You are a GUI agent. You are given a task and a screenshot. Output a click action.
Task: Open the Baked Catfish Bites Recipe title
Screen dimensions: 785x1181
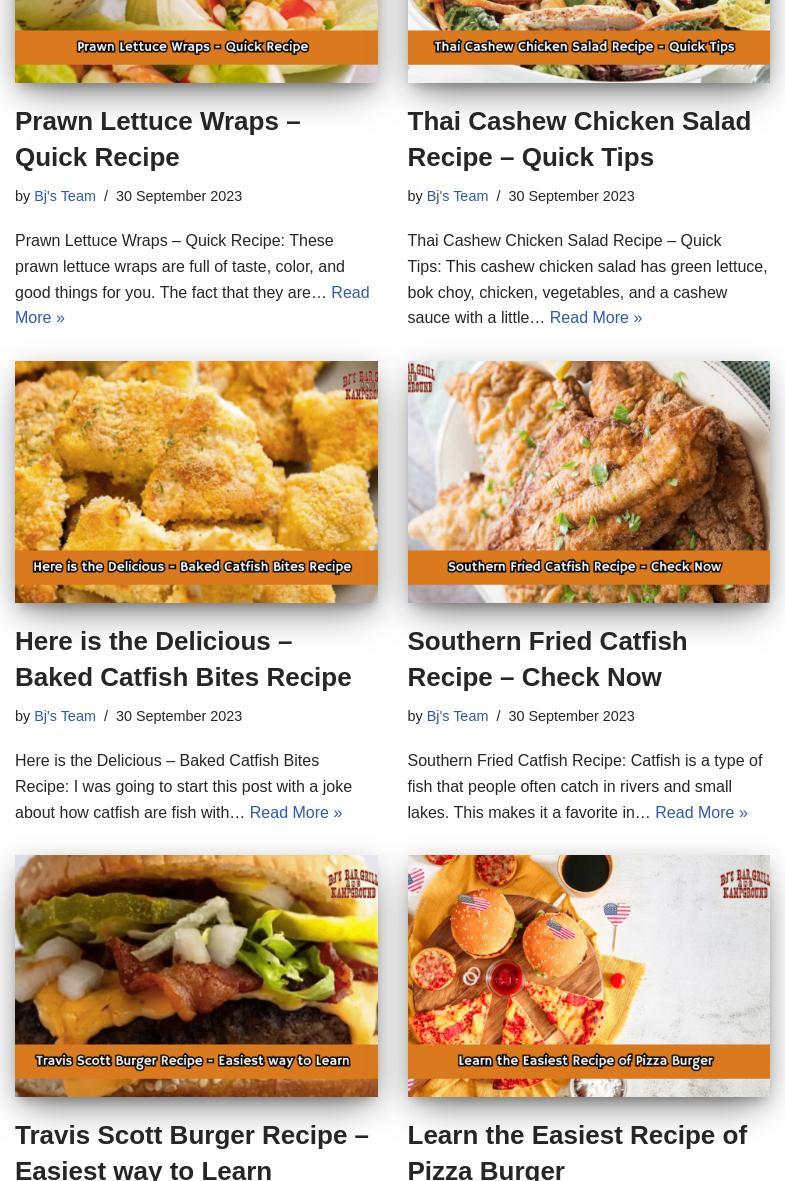point(183,659)
